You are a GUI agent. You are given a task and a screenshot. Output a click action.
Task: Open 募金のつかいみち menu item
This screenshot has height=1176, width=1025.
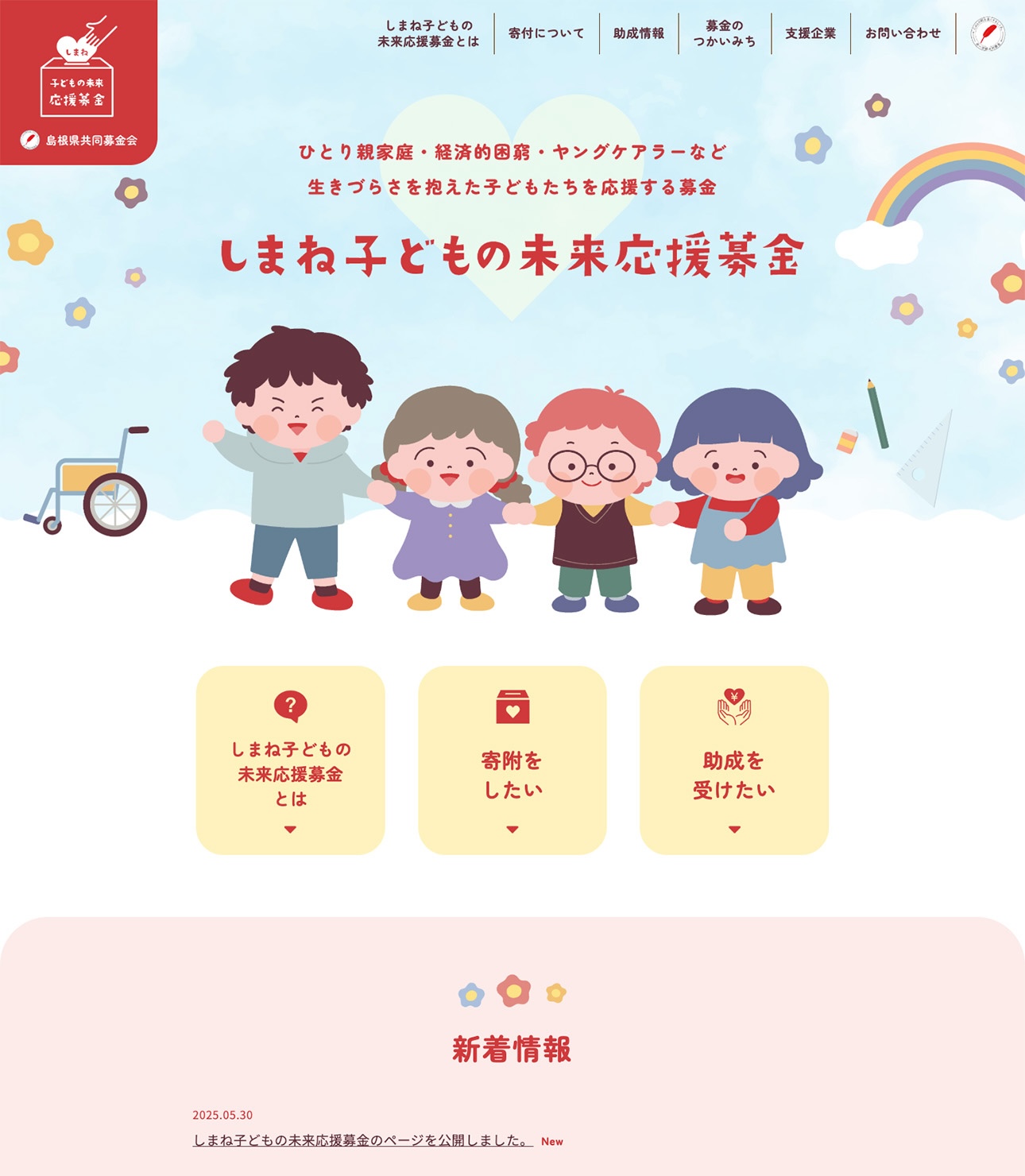coord(724,33)
